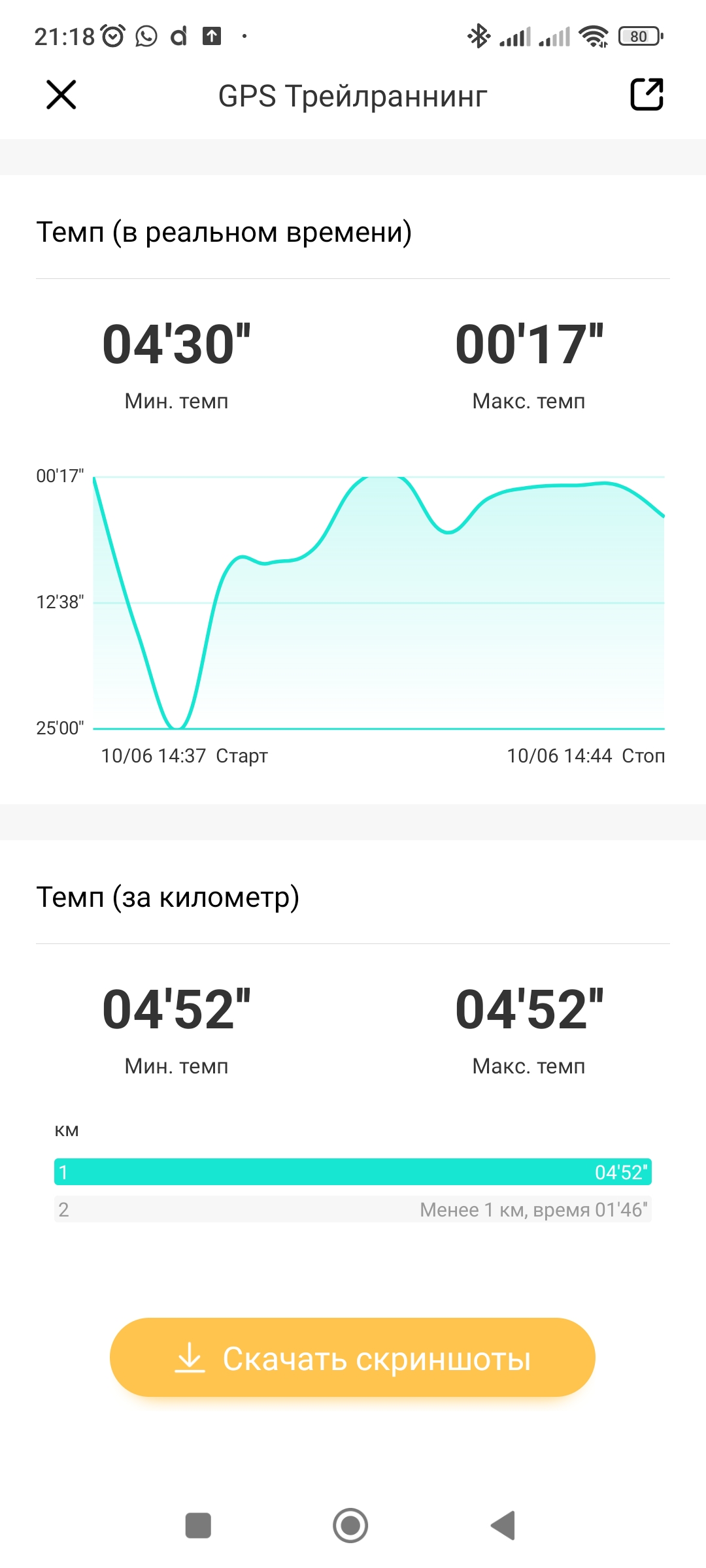Go to the home screen via the home button
Viewport: 706px width, 1568px height.
point(350,1526)
